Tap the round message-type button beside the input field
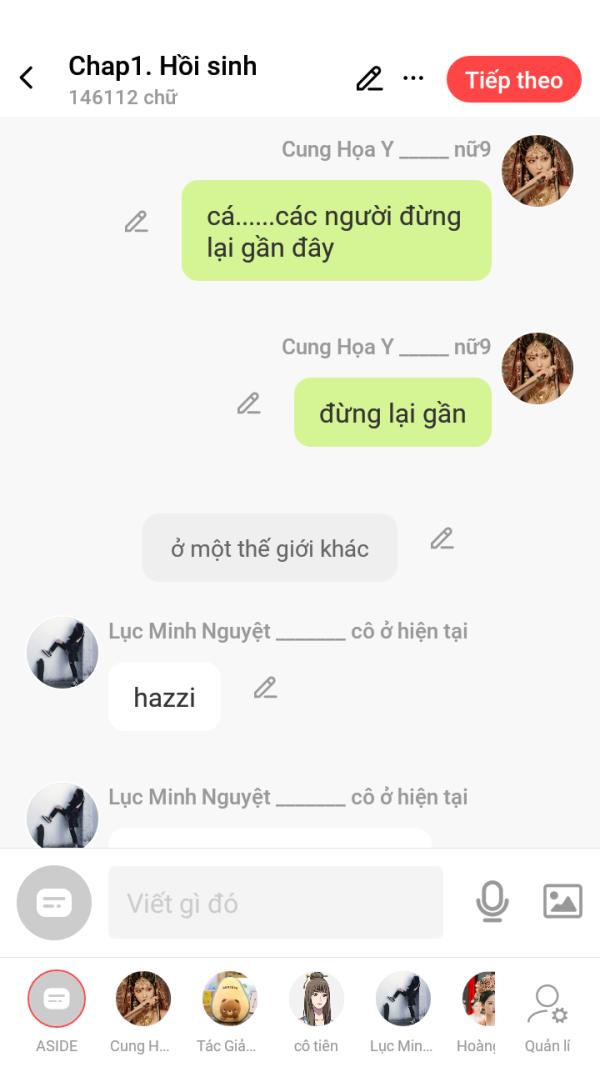600x1067 pixels. (54, 902)
